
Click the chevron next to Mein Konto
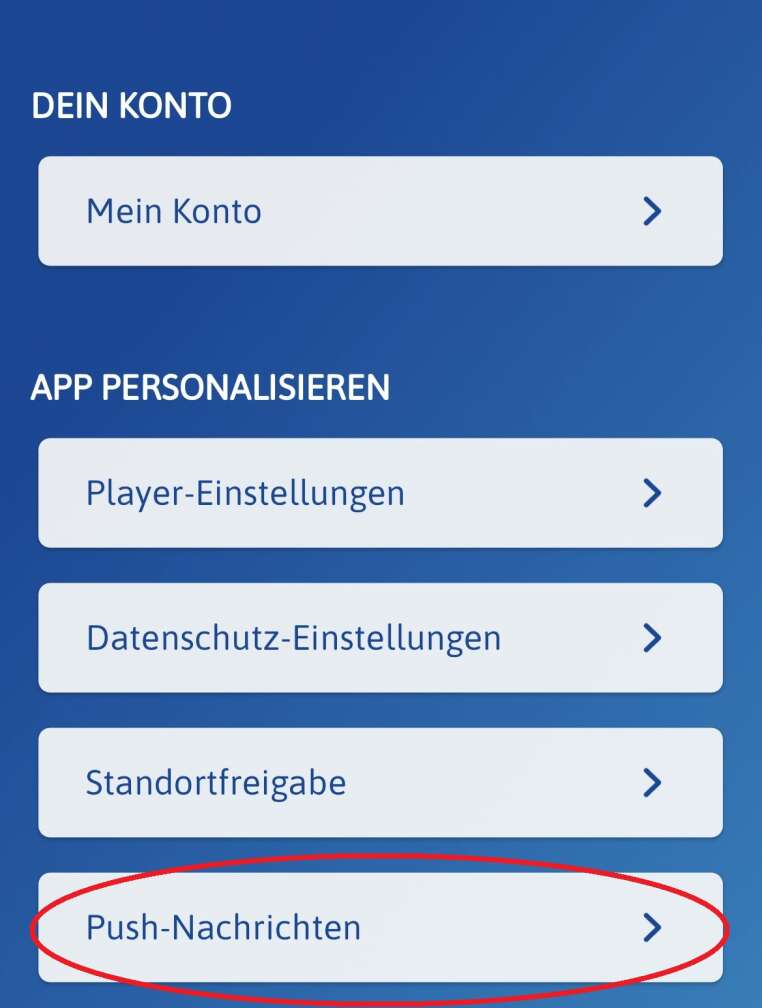[653, 210]
